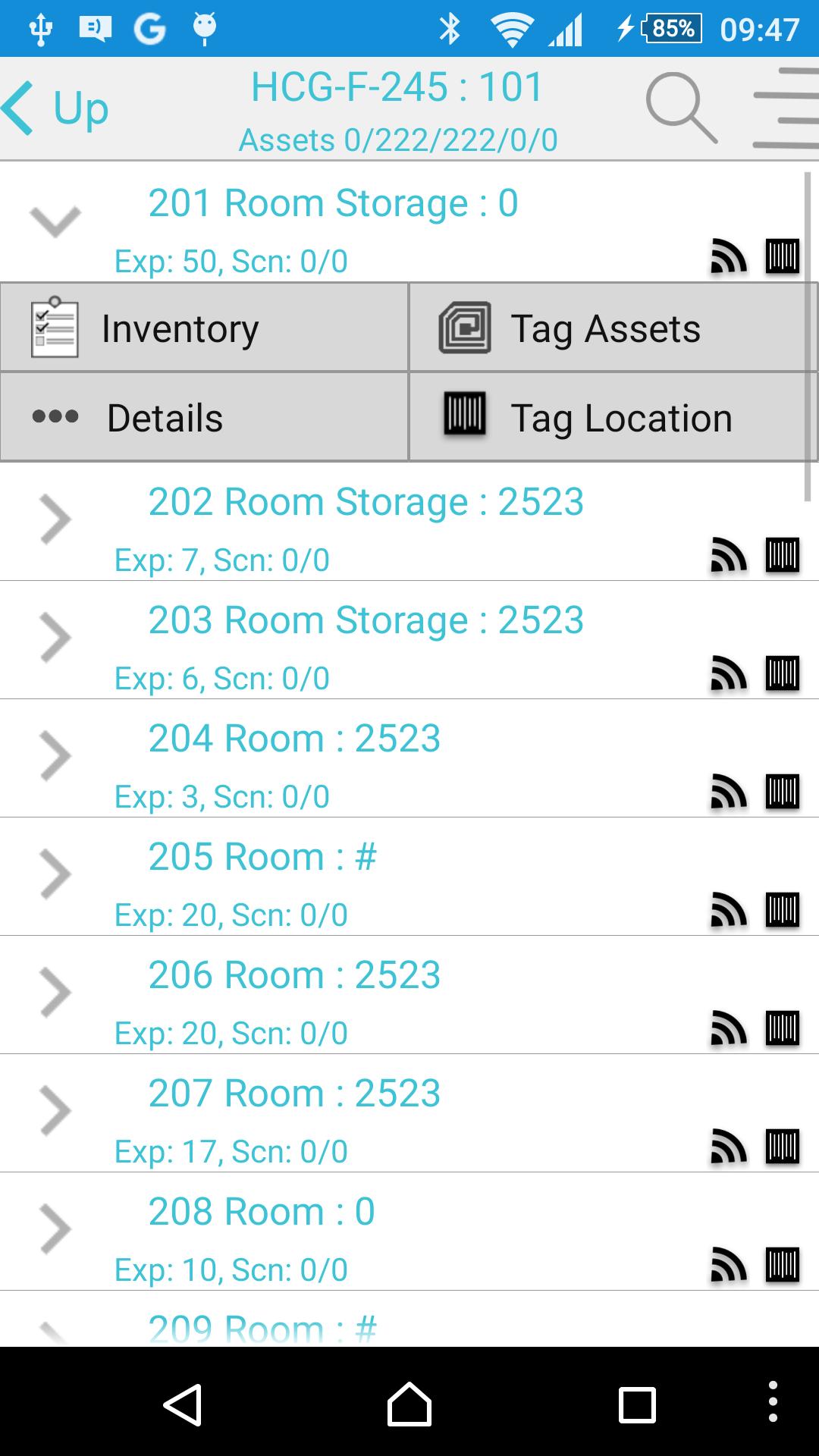Image resolution: width=819 pixels, height=1456 pixels.
Task: Go up one level with the Up button
Action: (x=55, y=108)
